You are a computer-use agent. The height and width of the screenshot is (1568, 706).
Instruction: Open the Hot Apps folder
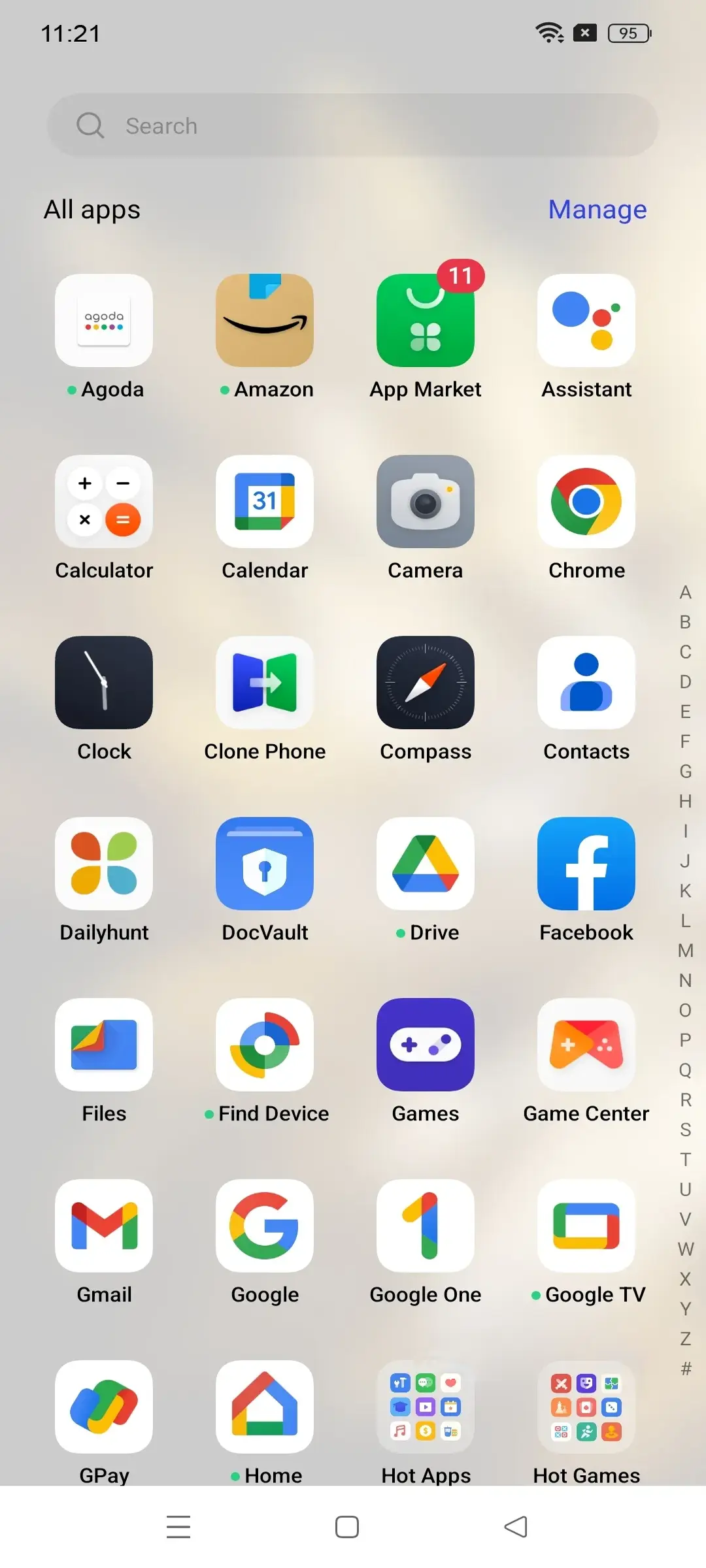point(426,1407)
